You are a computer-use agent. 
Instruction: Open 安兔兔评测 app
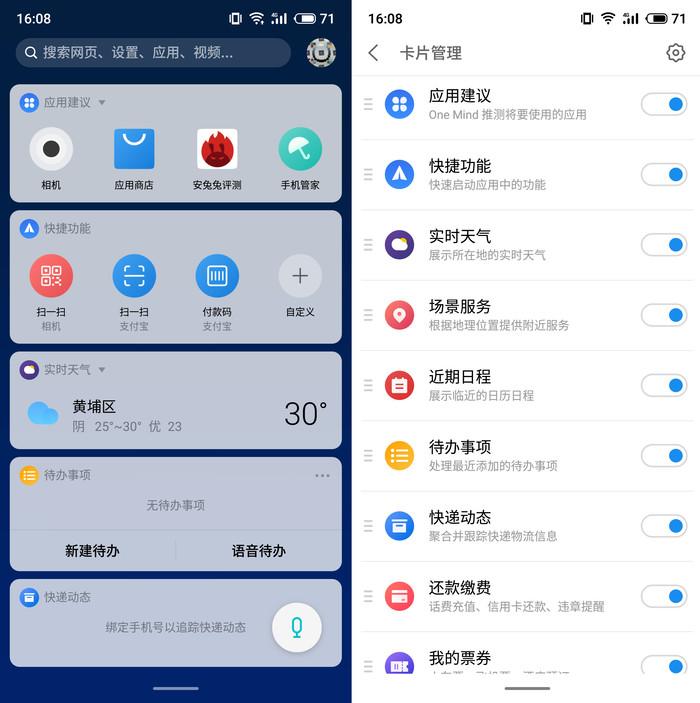pyautogui.click(x=217, y=150)
